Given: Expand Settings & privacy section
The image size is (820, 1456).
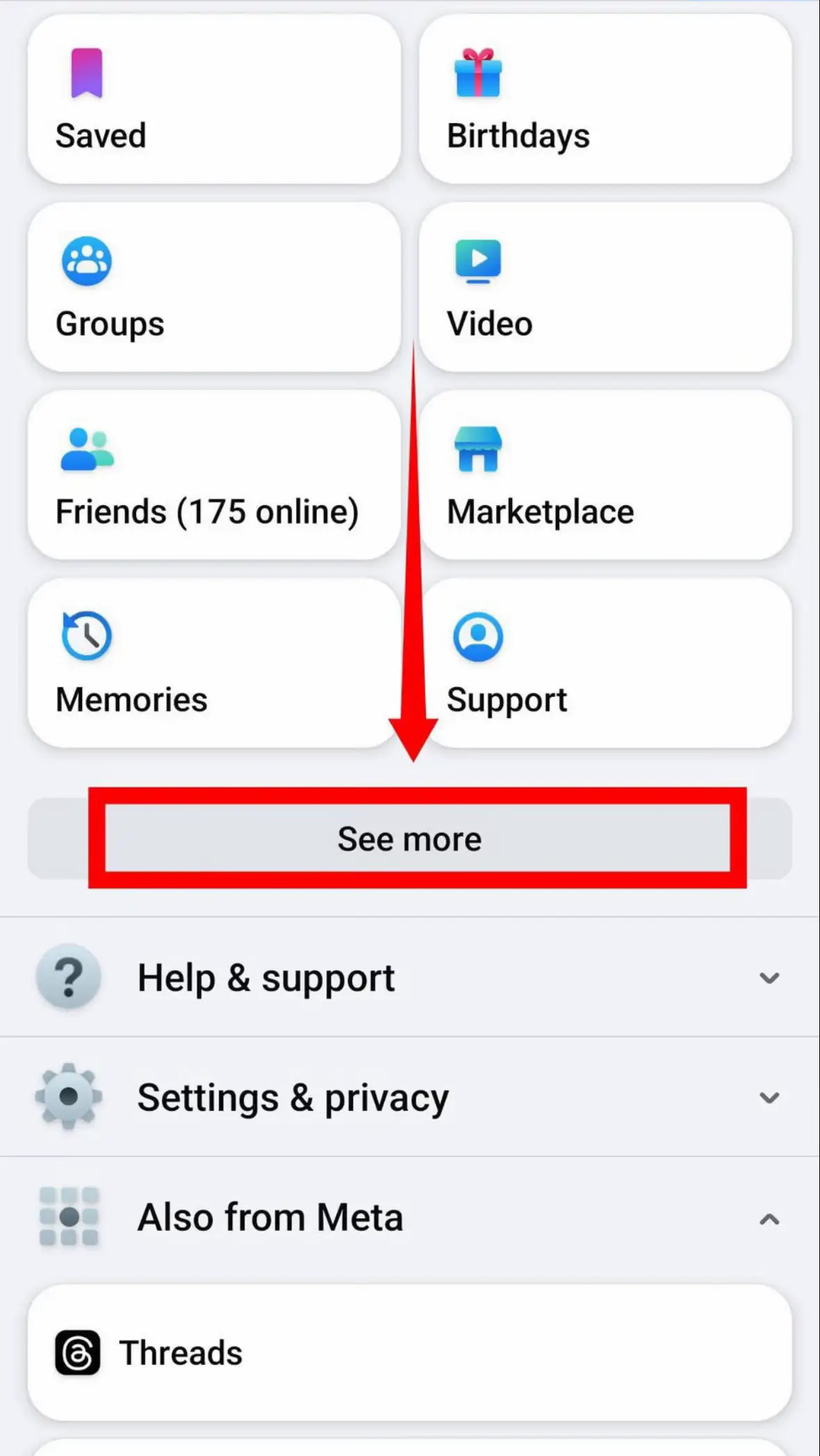Looking at the screenshot, I should (410, 1097).
